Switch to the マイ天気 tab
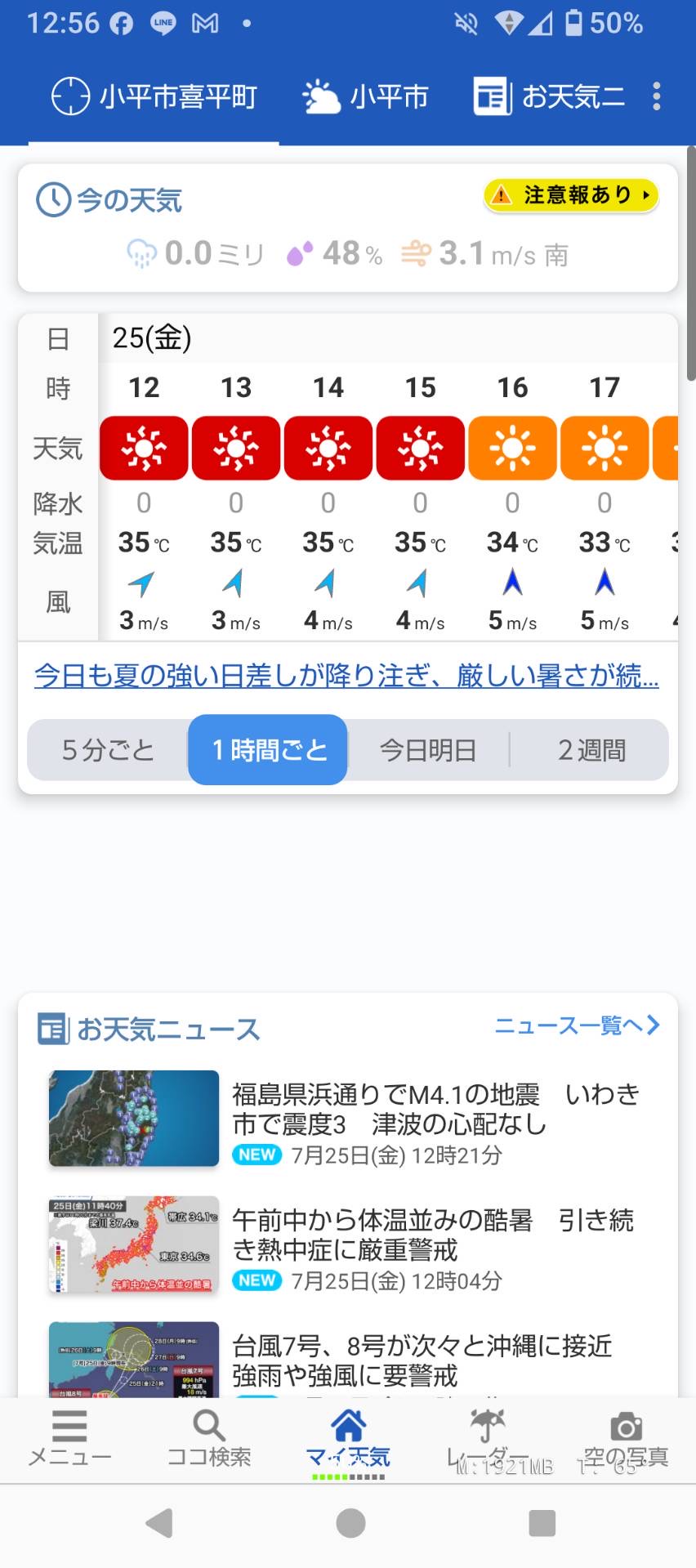 coord(348,1438)
